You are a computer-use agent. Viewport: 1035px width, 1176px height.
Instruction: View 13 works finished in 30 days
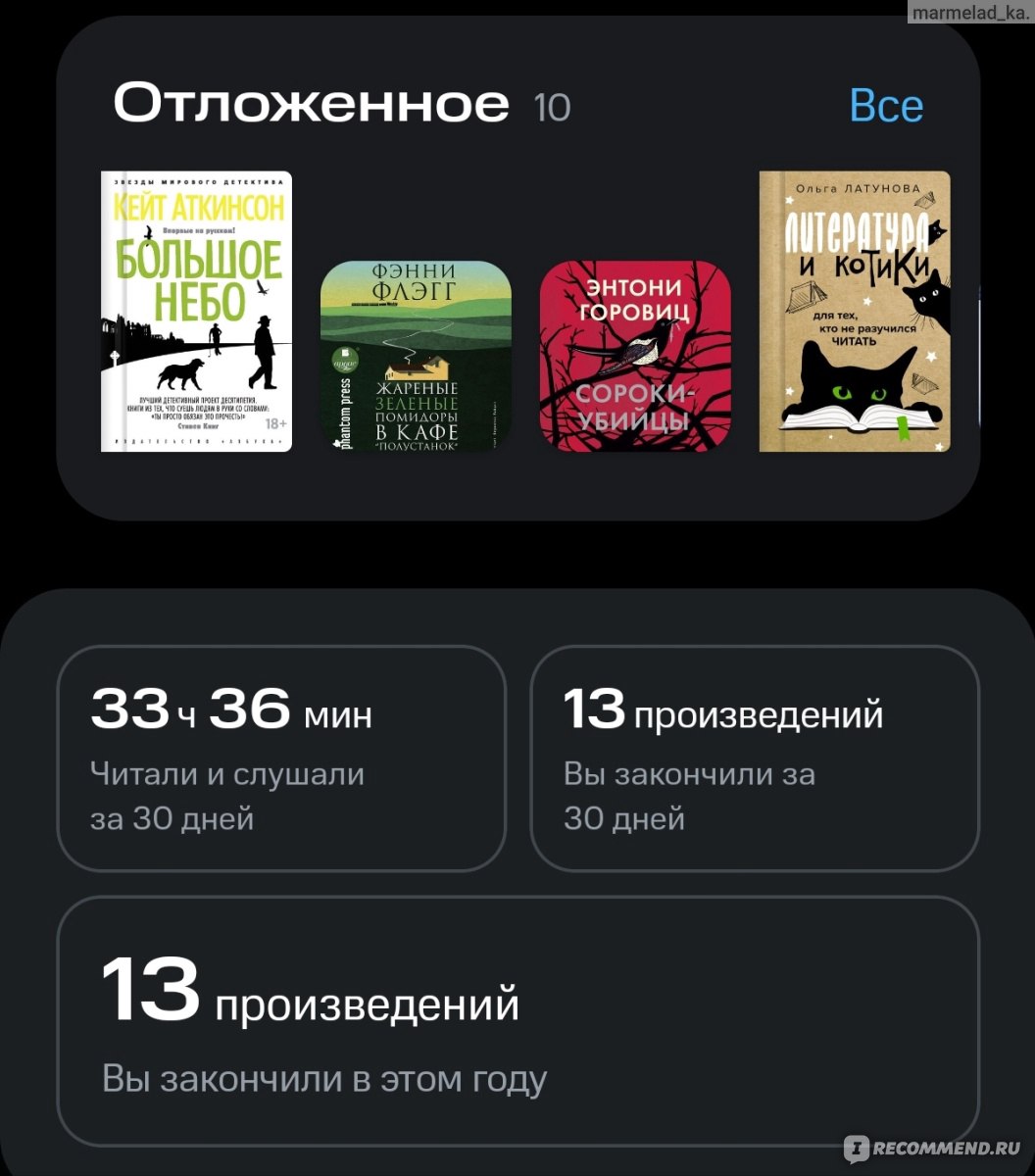click(754, 758)
